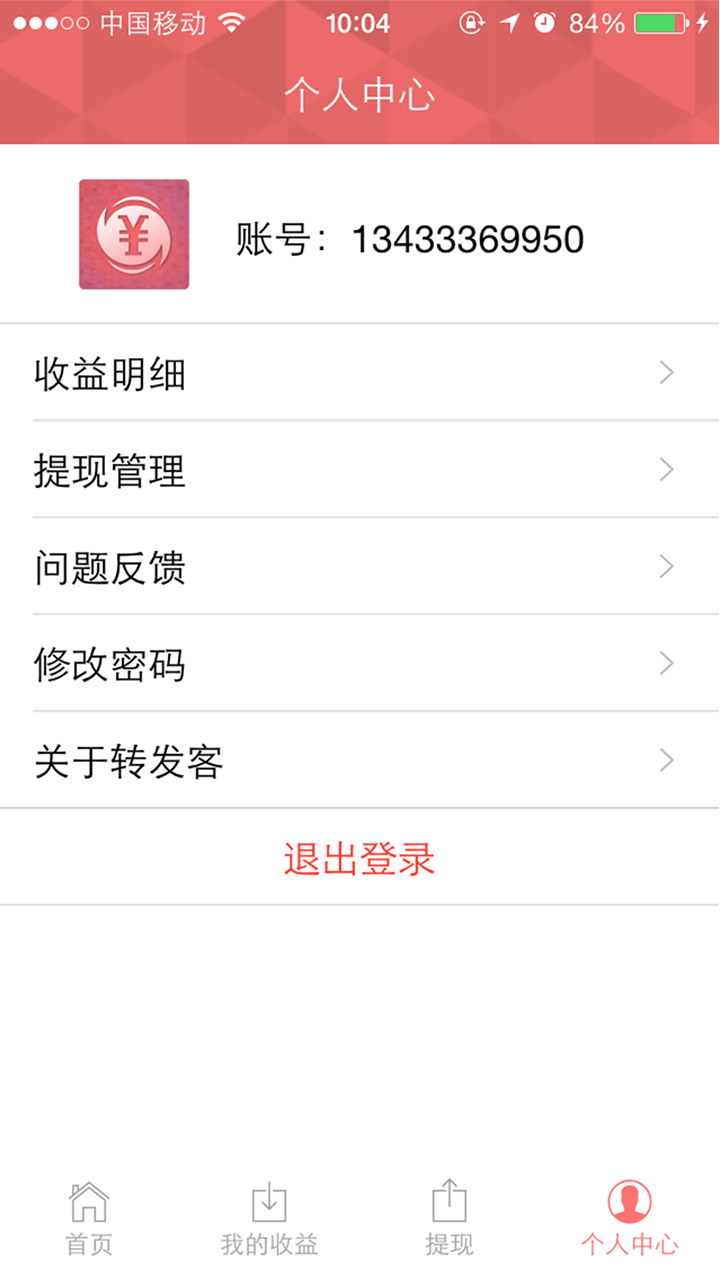This screenshot has width=720, height=1280.
Task: Open the 收益明细 row
Action: click(360, 373)
